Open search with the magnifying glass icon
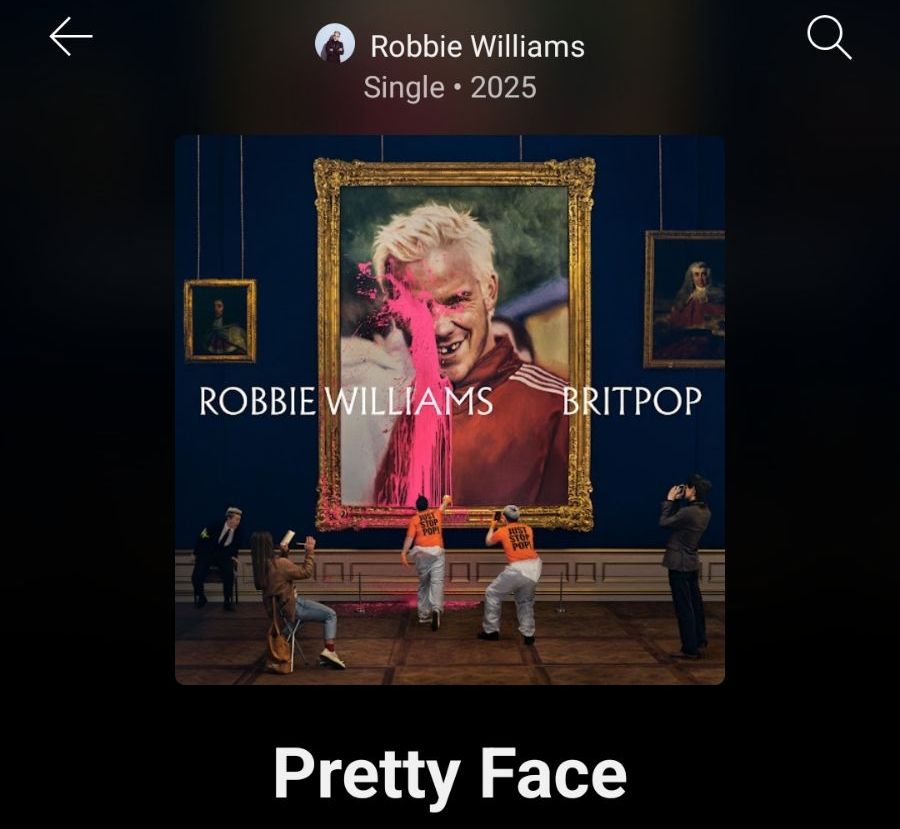 point(829,38)
